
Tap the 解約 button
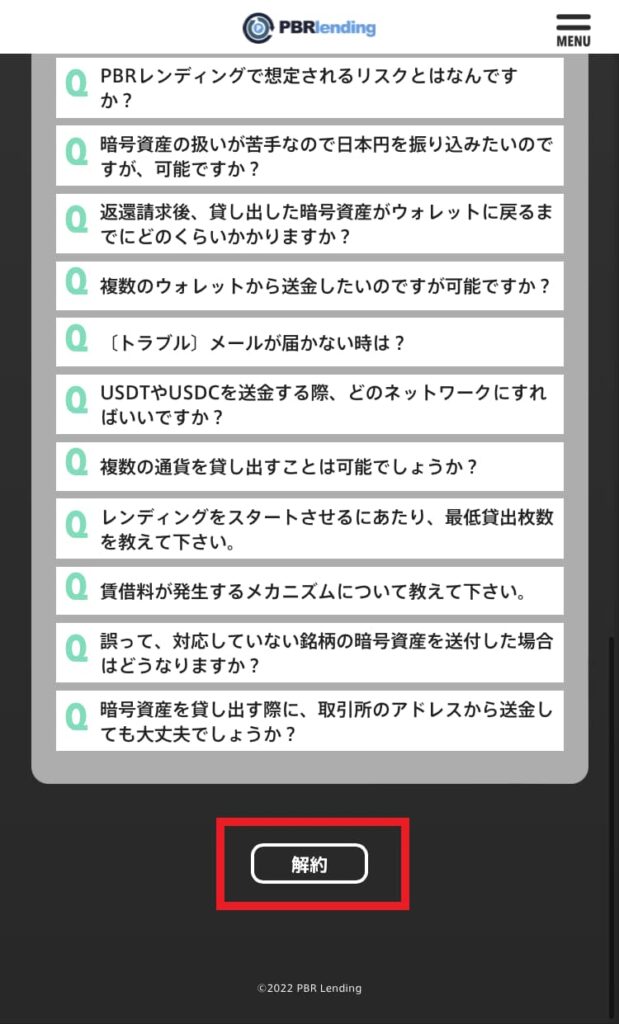click(x=310, y=863)
